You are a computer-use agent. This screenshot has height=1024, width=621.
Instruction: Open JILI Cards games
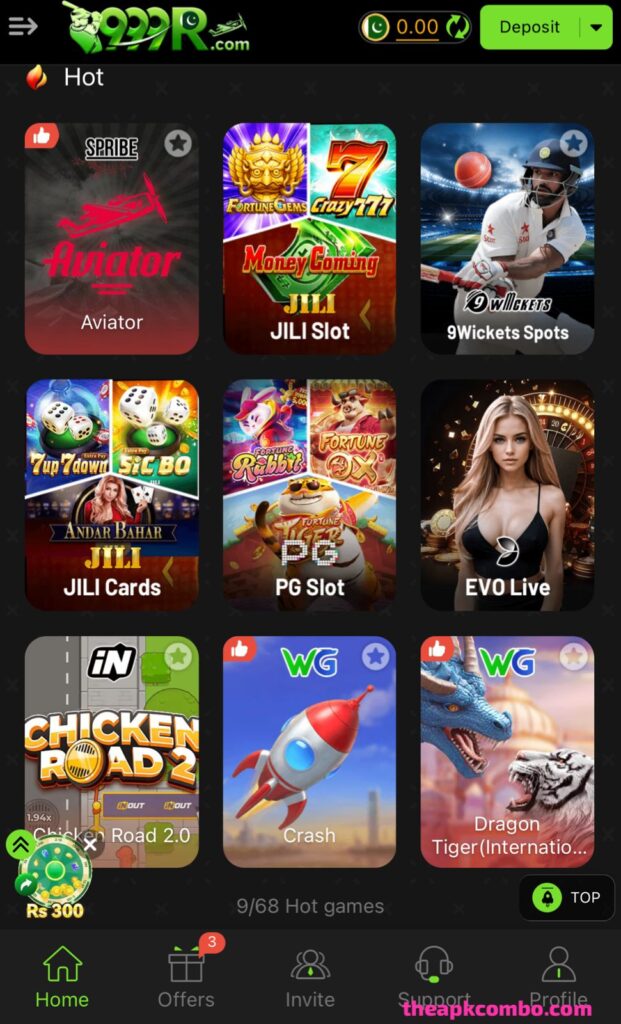tap(112, 495)
